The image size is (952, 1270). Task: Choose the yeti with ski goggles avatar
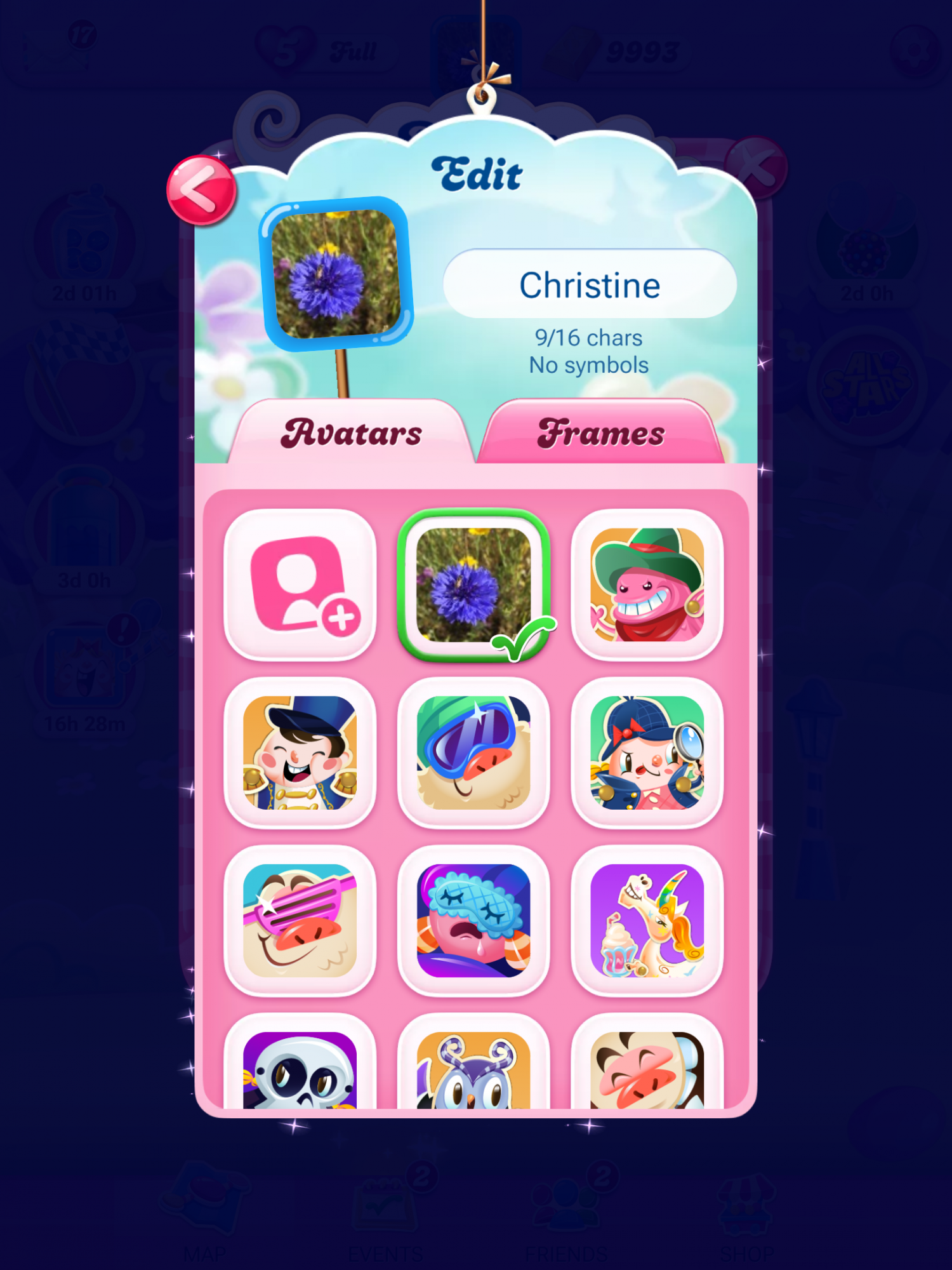pyautogui.click(x=473, y=752)
